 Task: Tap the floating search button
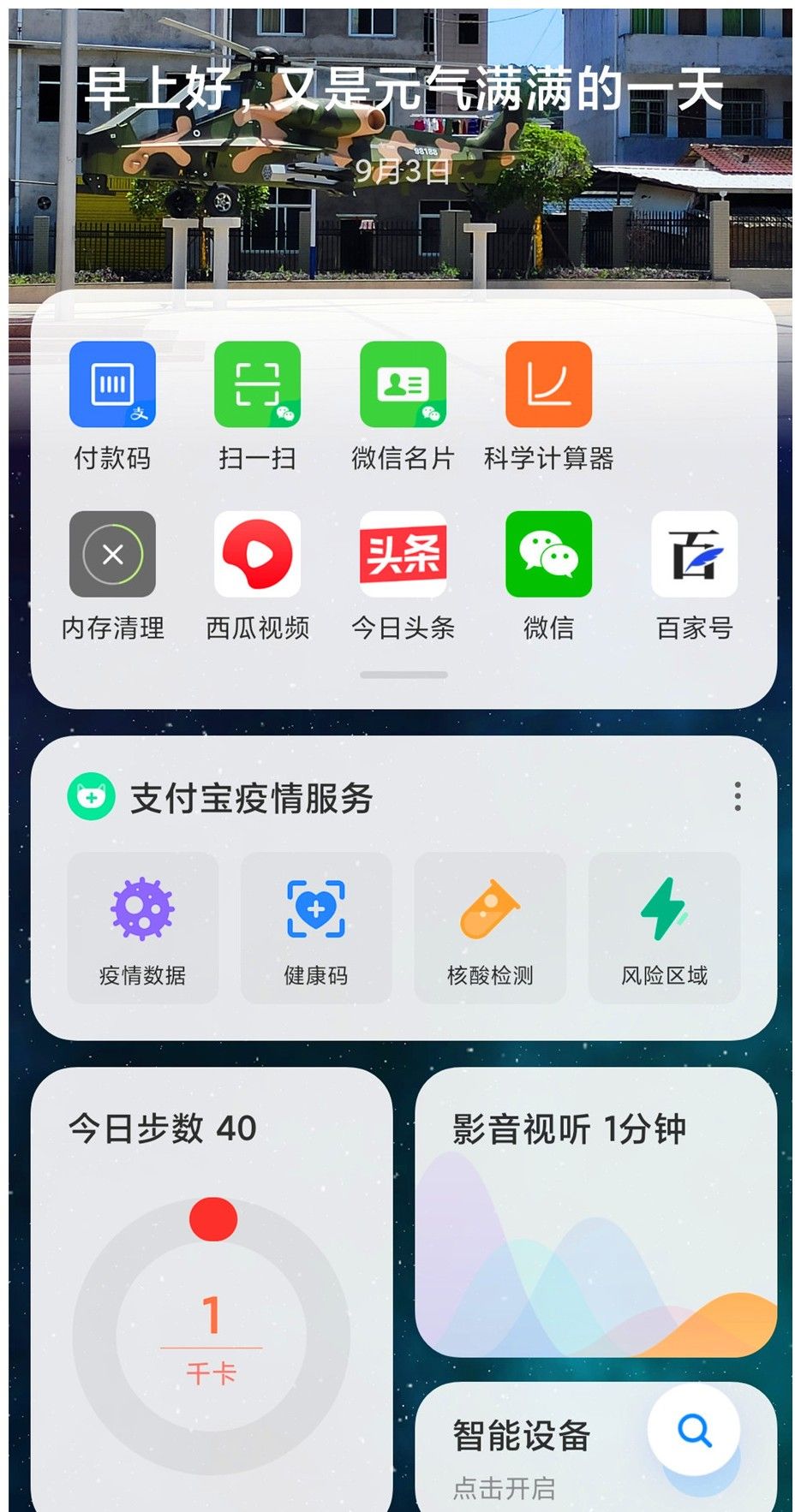pyautogui.click(x=694, y=1431)
